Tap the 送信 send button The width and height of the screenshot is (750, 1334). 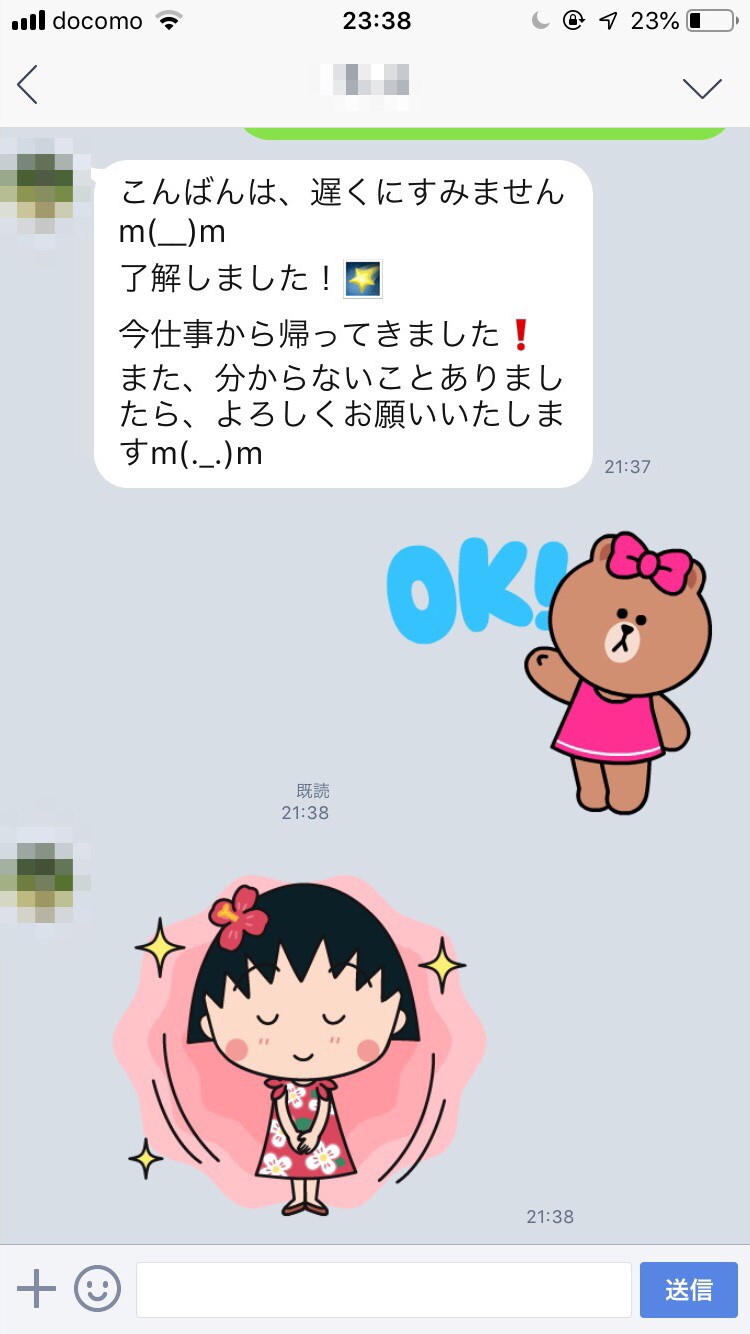point(688,1289)
